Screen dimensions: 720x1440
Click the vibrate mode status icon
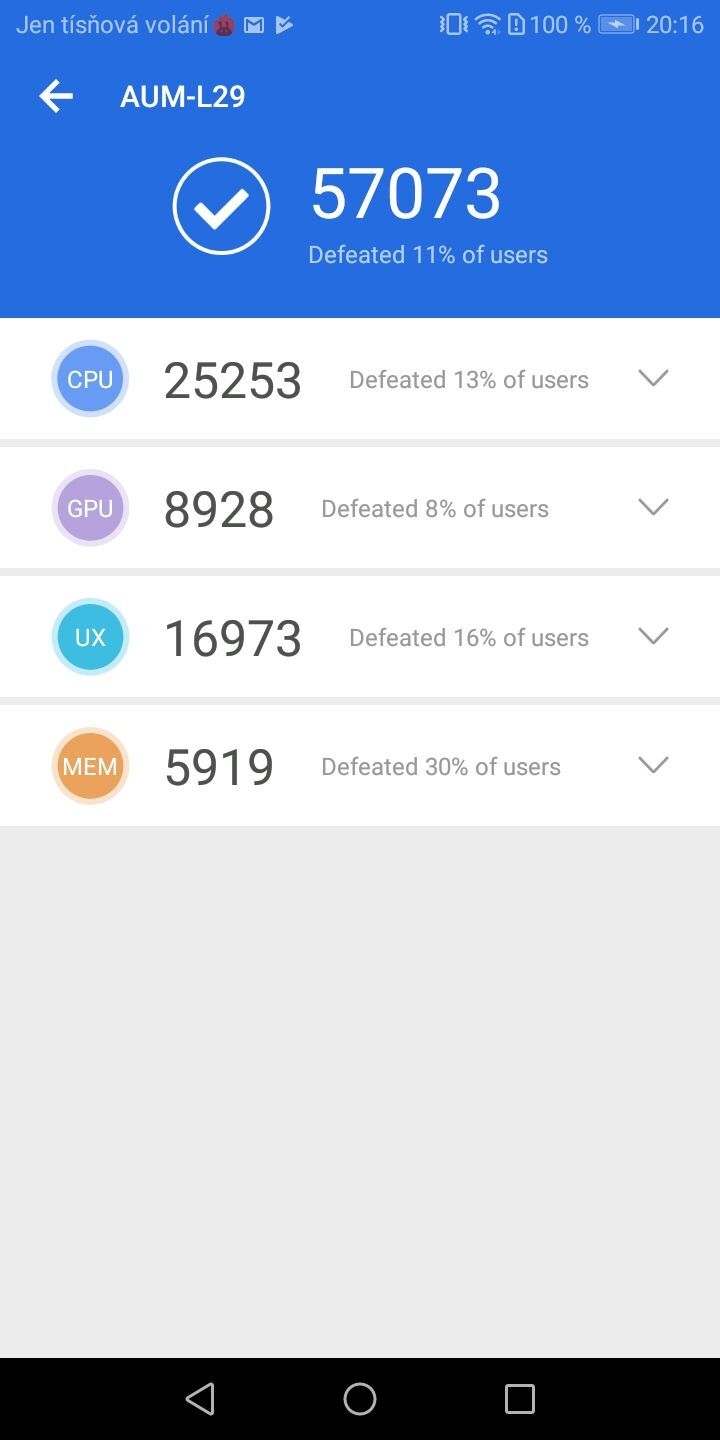tap(452, 23)
